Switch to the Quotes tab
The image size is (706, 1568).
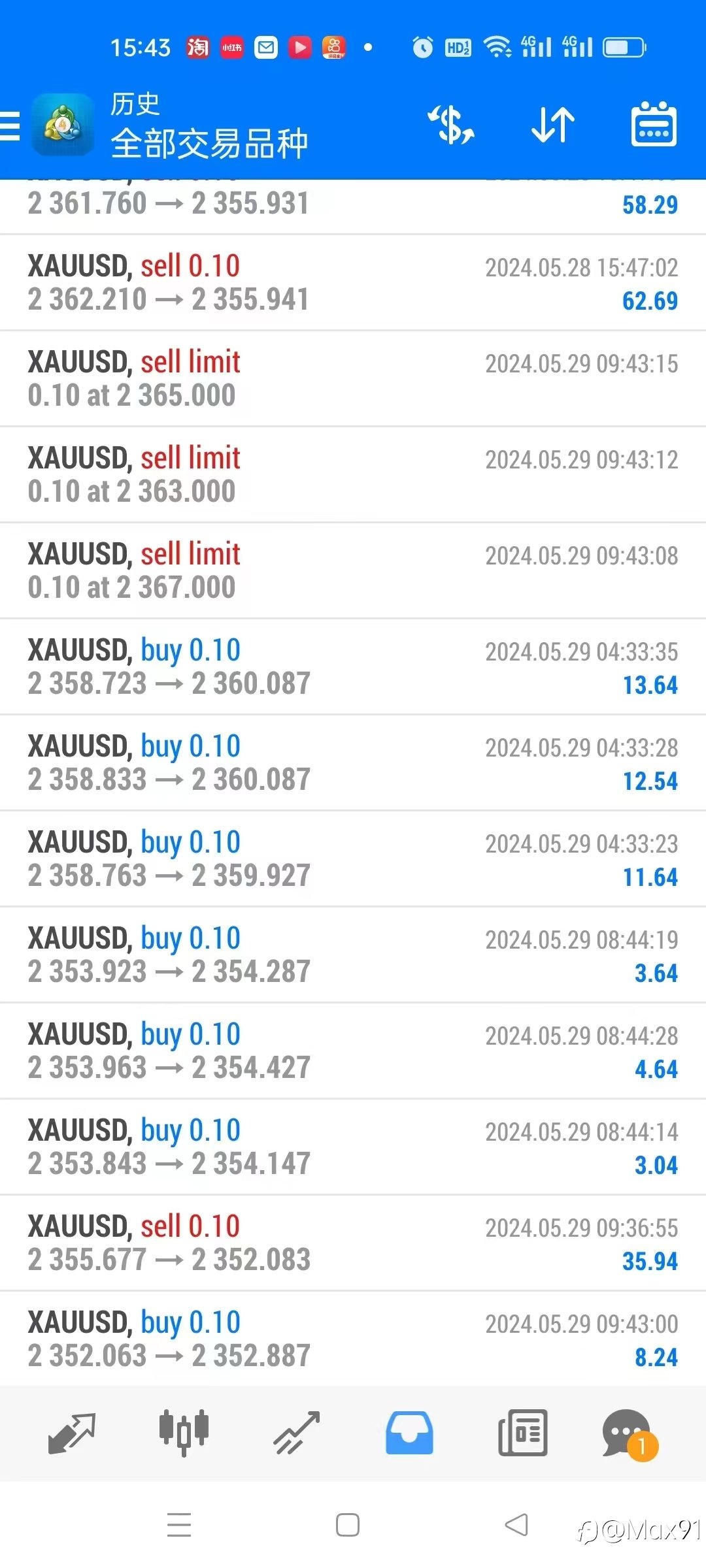pos(72,1433)
